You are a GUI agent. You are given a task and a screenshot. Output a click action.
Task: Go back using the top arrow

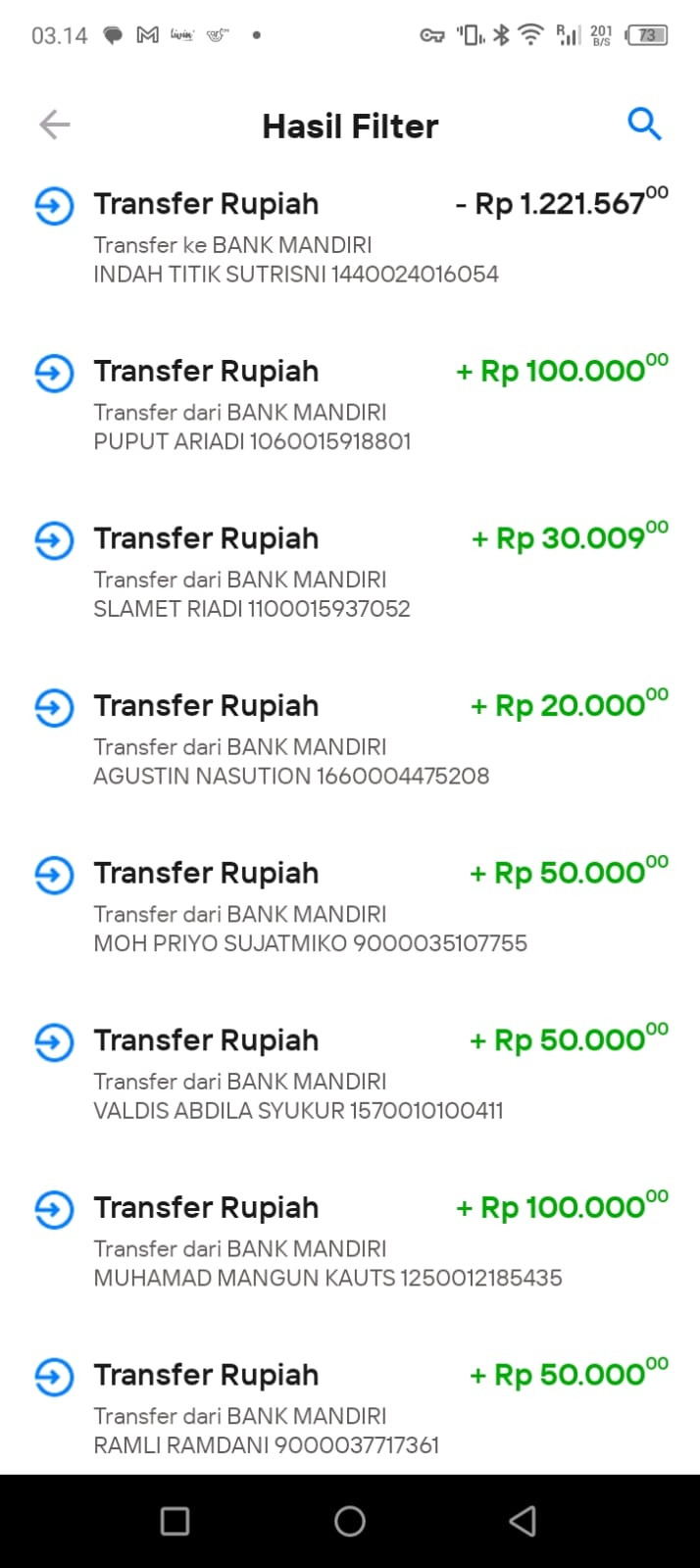[55, 125]
